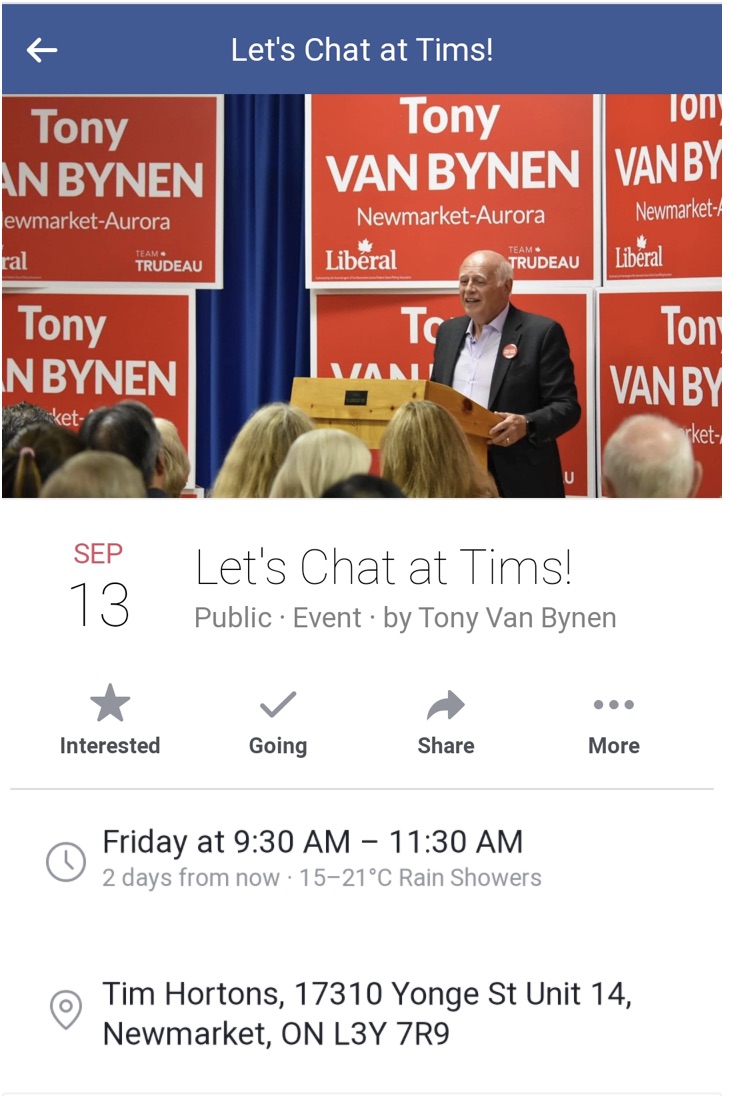Go back using the arrow icon

pos(42,50)
